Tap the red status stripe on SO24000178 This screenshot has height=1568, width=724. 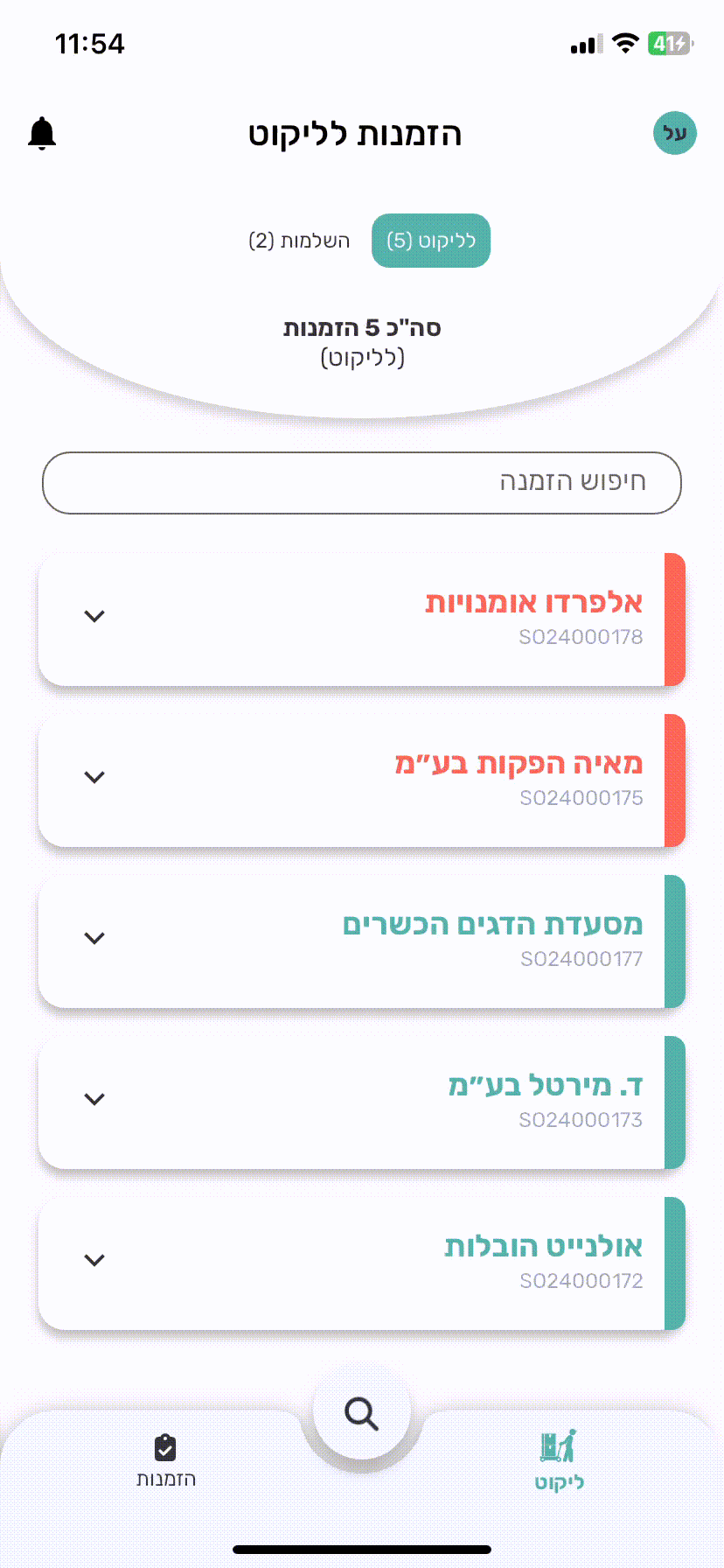[674, 615]
